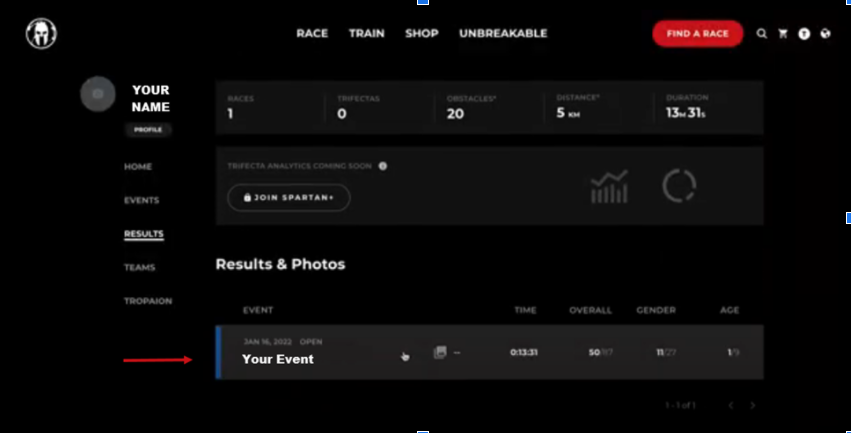This screenshot has height=433, width=851.
Task: Show Trifecta Analytics info tooltip
Action: coord(383,166)
